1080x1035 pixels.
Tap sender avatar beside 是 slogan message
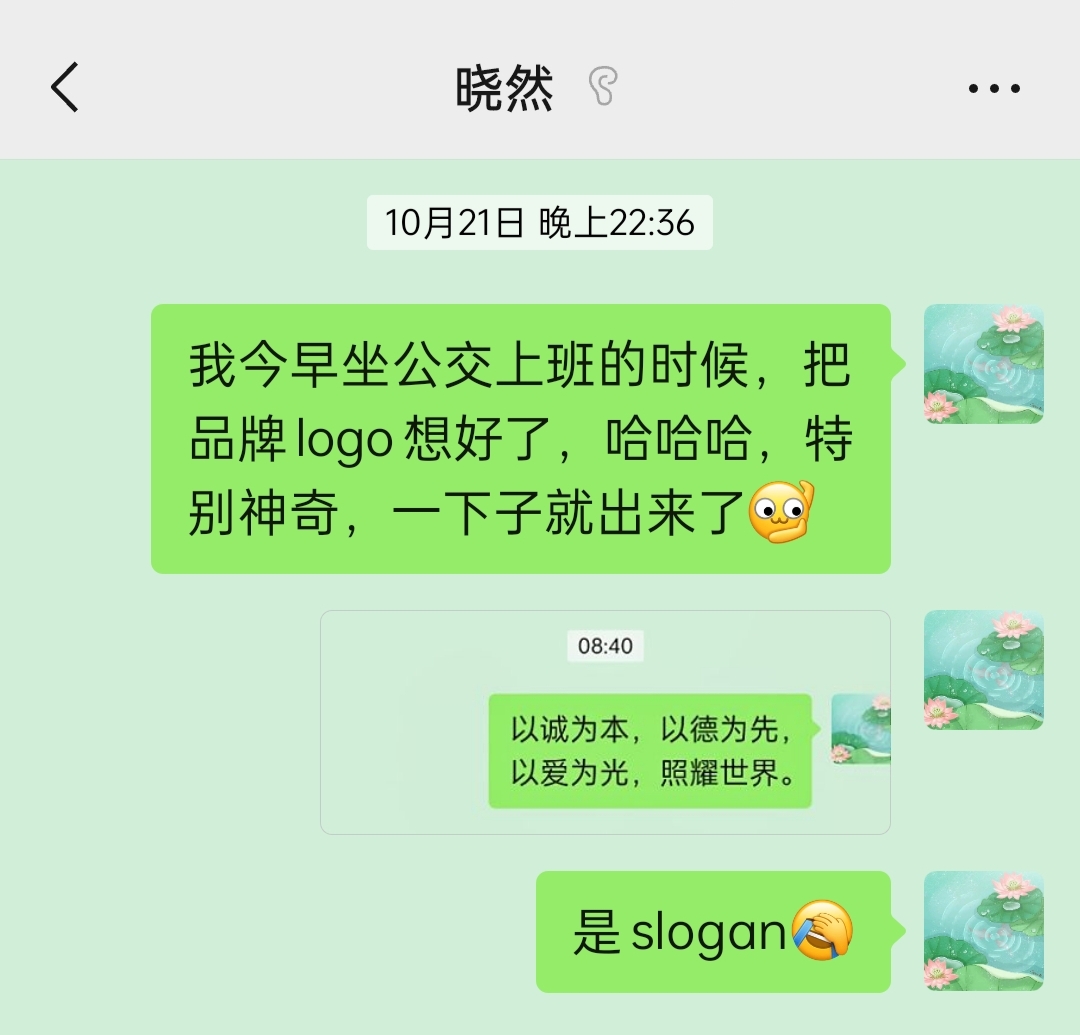983,931
